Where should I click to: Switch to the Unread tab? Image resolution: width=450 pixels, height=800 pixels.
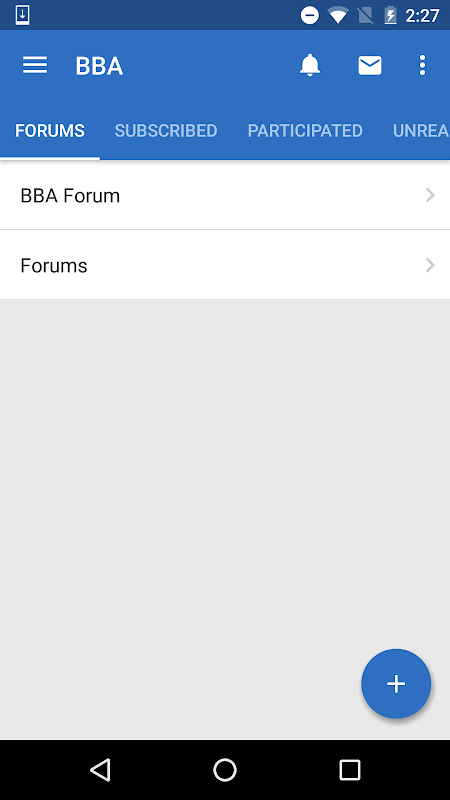point(420,131)
